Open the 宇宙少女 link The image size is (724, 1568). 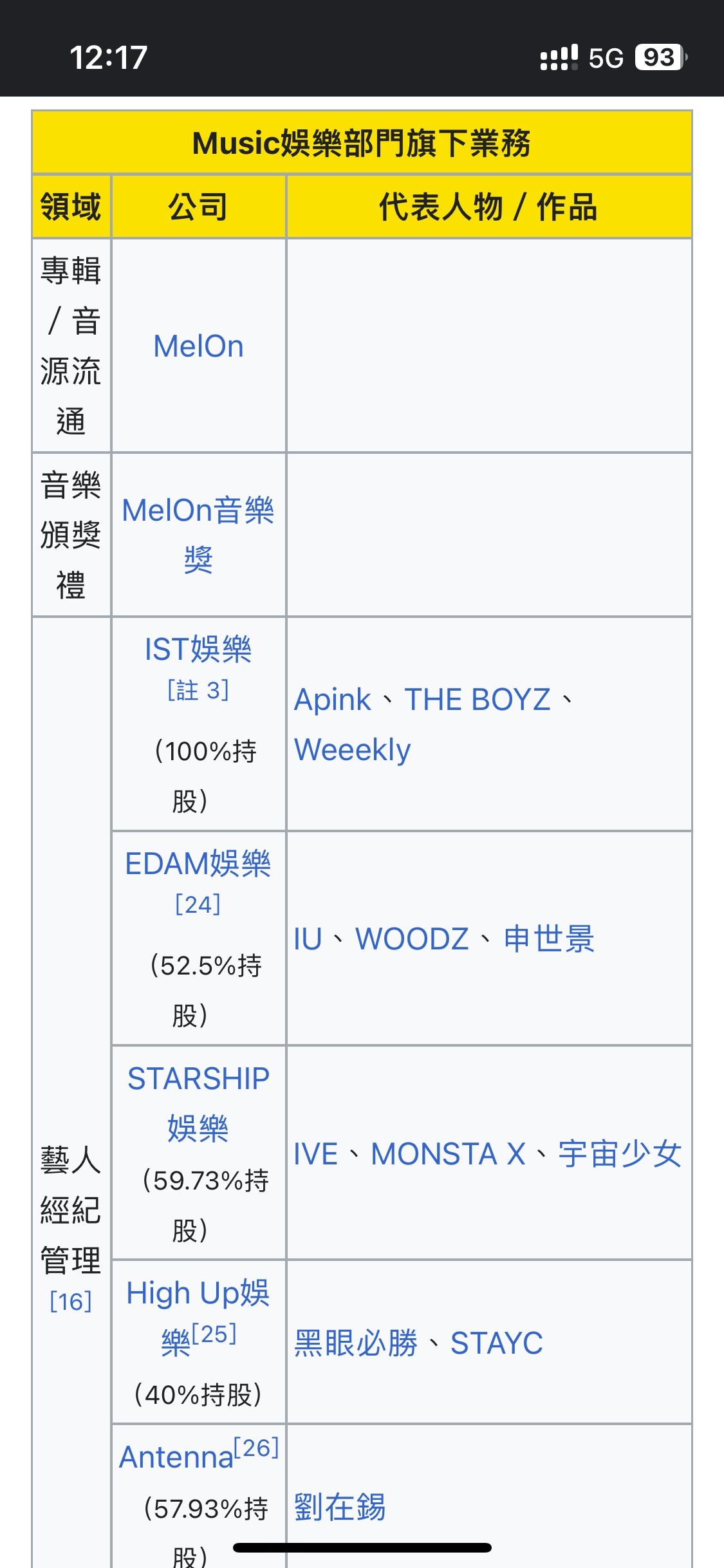tap(620, 1153)
